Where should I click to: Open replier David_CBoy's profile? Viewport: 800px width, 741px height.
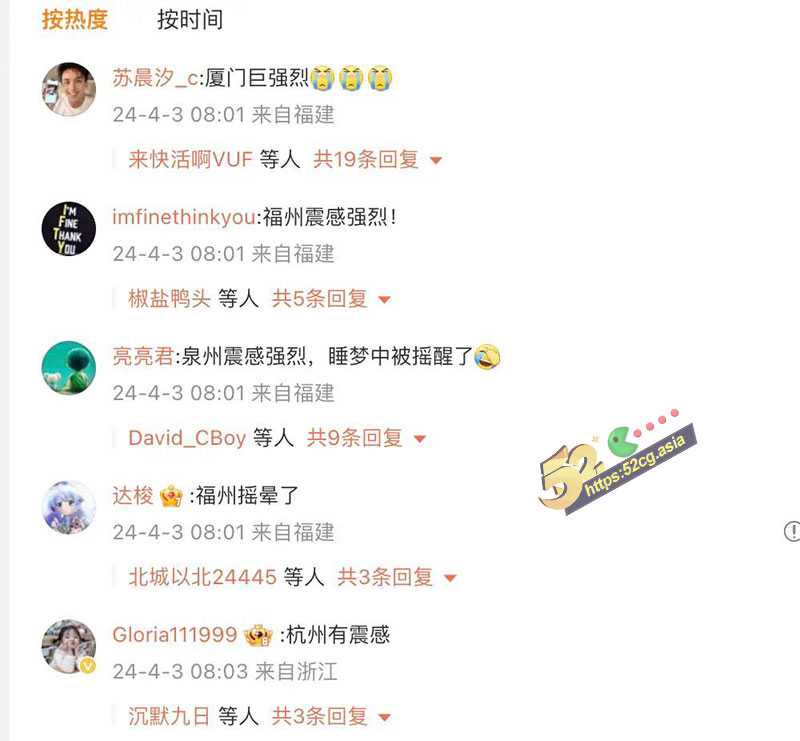coord(186,438)
